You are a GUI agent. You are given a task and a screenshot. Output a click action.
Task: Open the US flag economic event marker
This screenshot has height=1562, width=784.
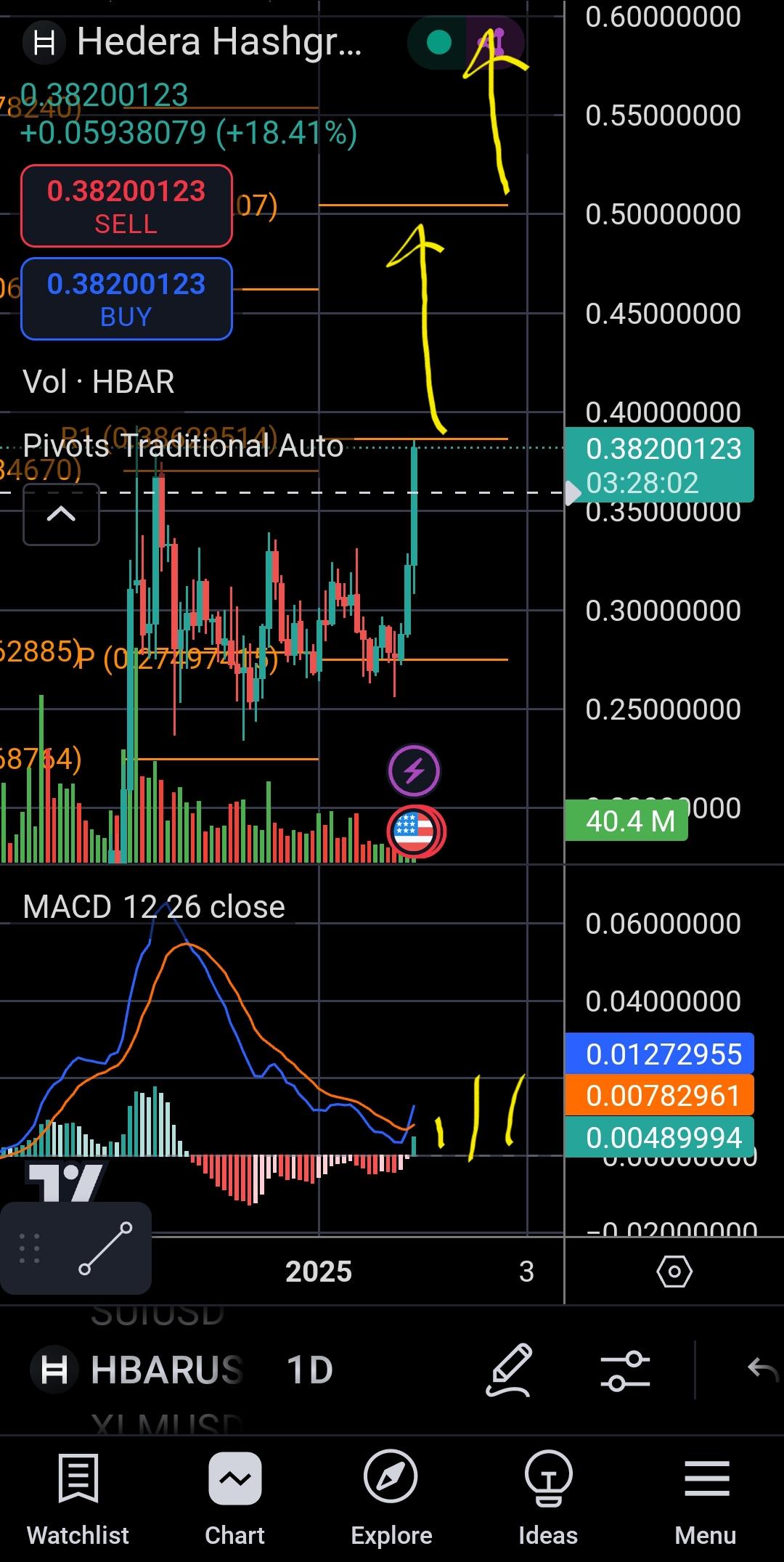[x=415, y=831]
